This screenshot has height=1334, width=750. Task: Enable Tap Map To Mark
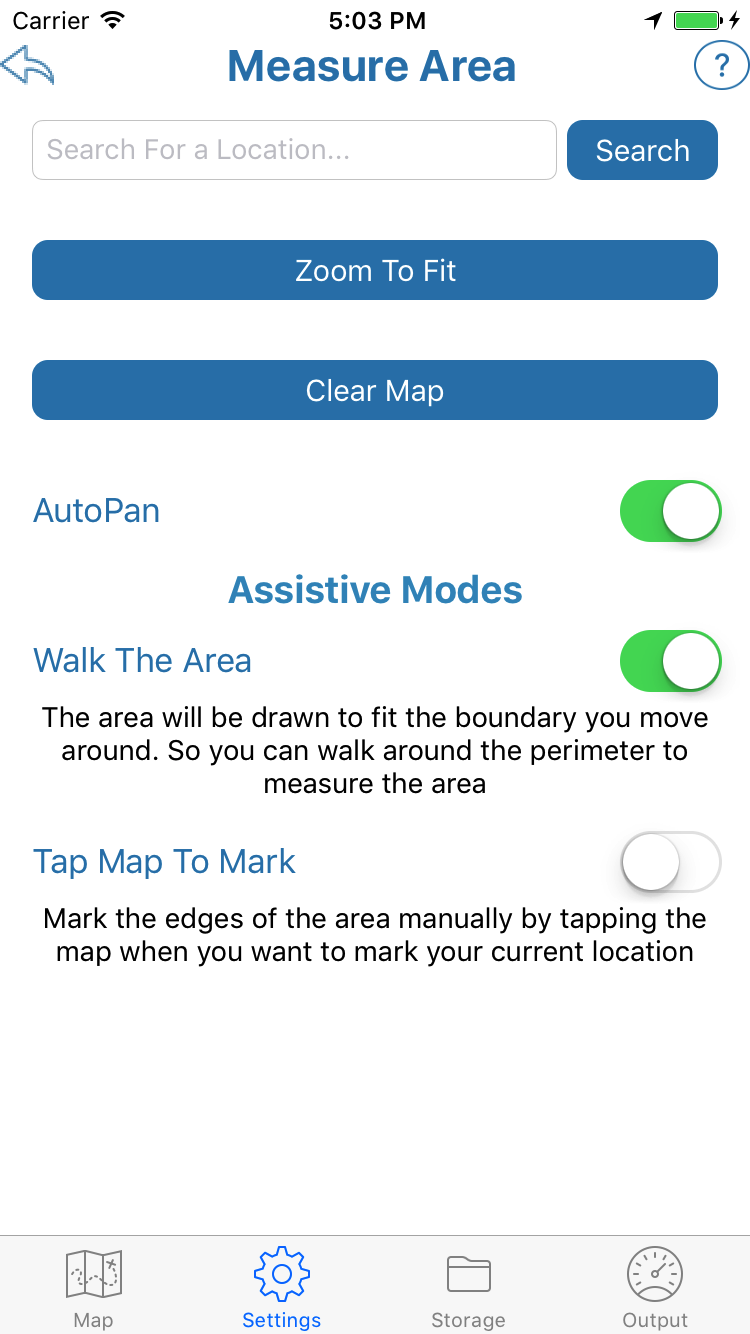pos(670,862)
